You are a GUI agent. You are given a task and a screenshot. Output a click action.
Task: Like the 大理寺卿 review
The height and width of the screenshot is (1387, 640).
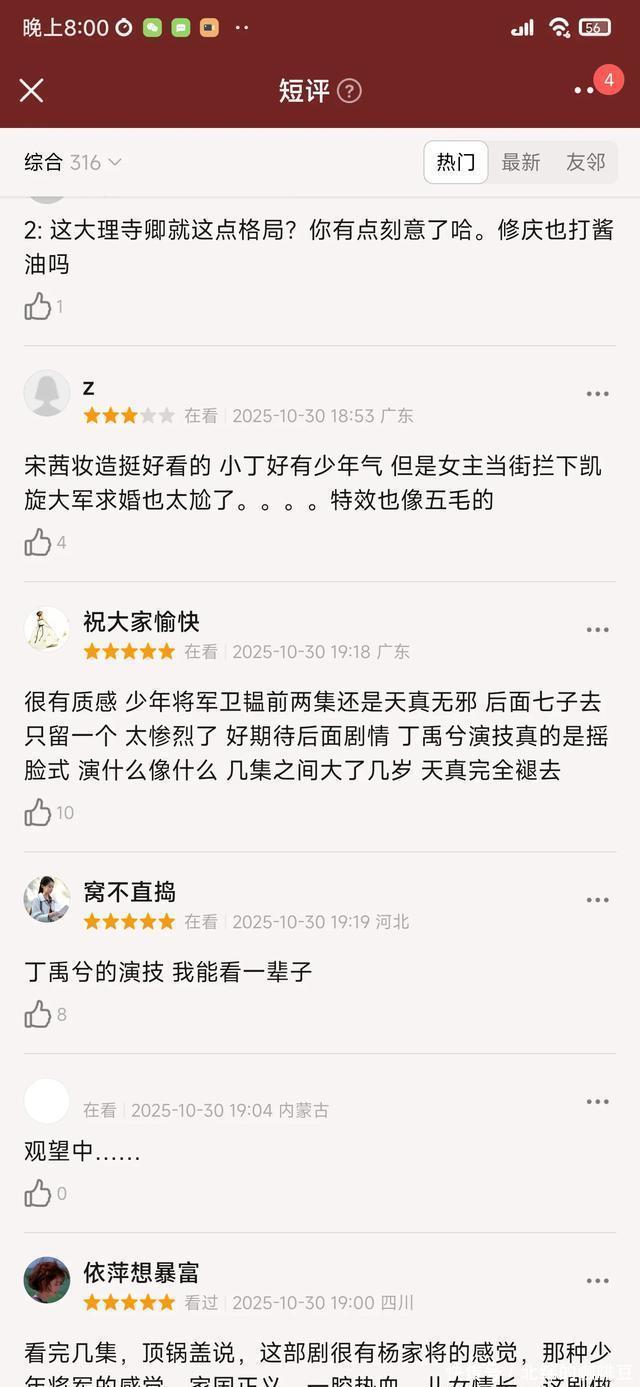38,307
